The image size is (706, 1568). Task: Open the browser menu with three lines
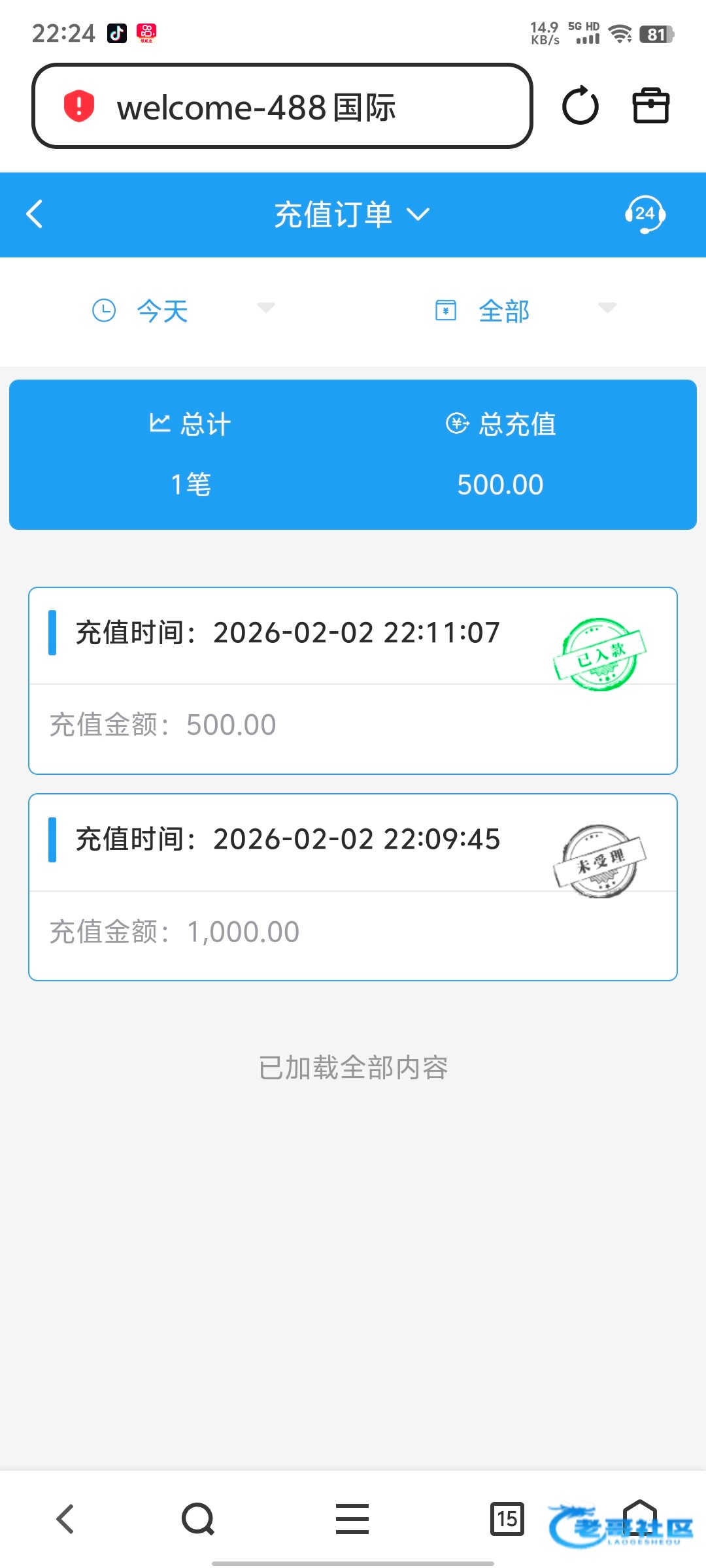352,1518
